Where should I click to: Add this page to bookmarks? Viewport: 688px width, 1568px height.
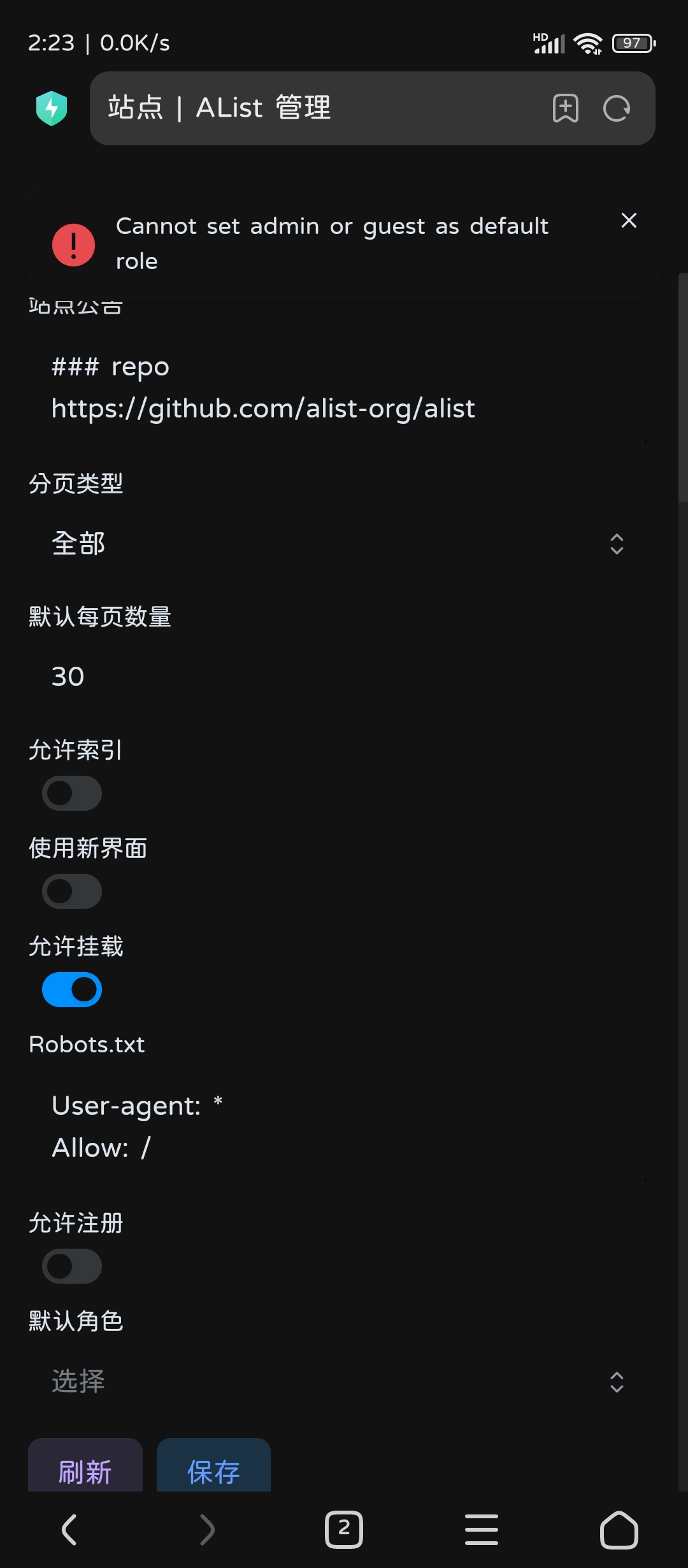[565, 108]
